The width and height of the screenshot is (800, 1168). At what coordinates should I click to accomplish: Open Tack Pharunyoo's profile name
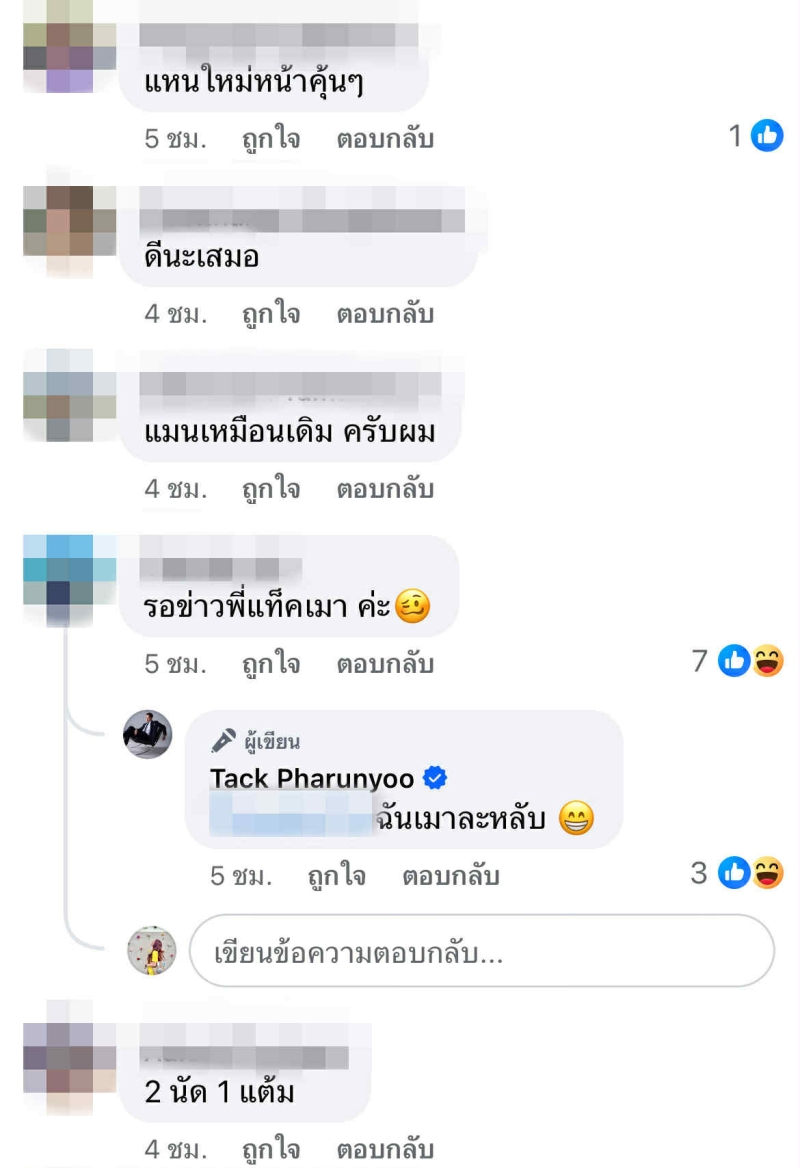click(x=312, y=779)
